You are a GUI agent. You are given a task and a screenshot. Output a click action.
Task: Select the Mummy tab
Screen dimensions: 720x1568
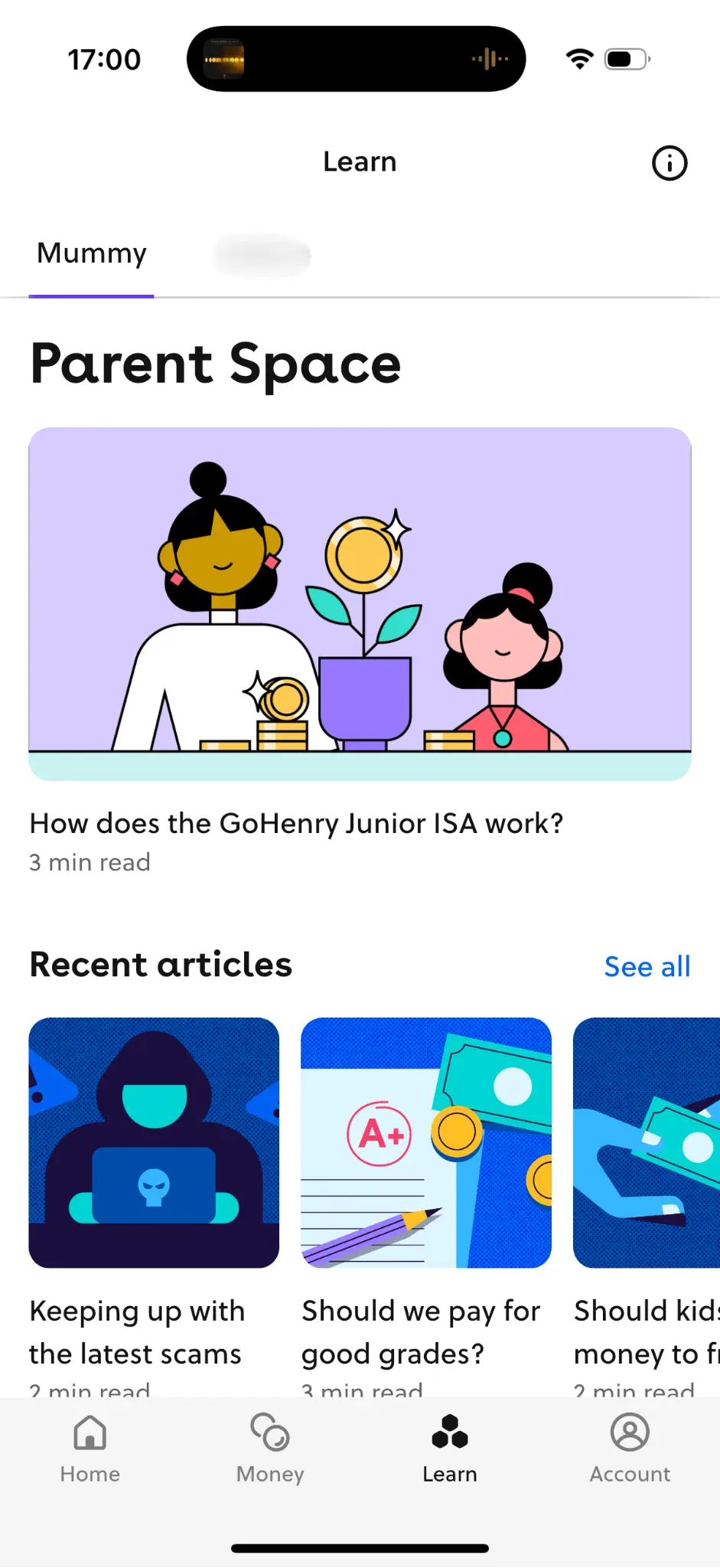(x=92, y=254)
